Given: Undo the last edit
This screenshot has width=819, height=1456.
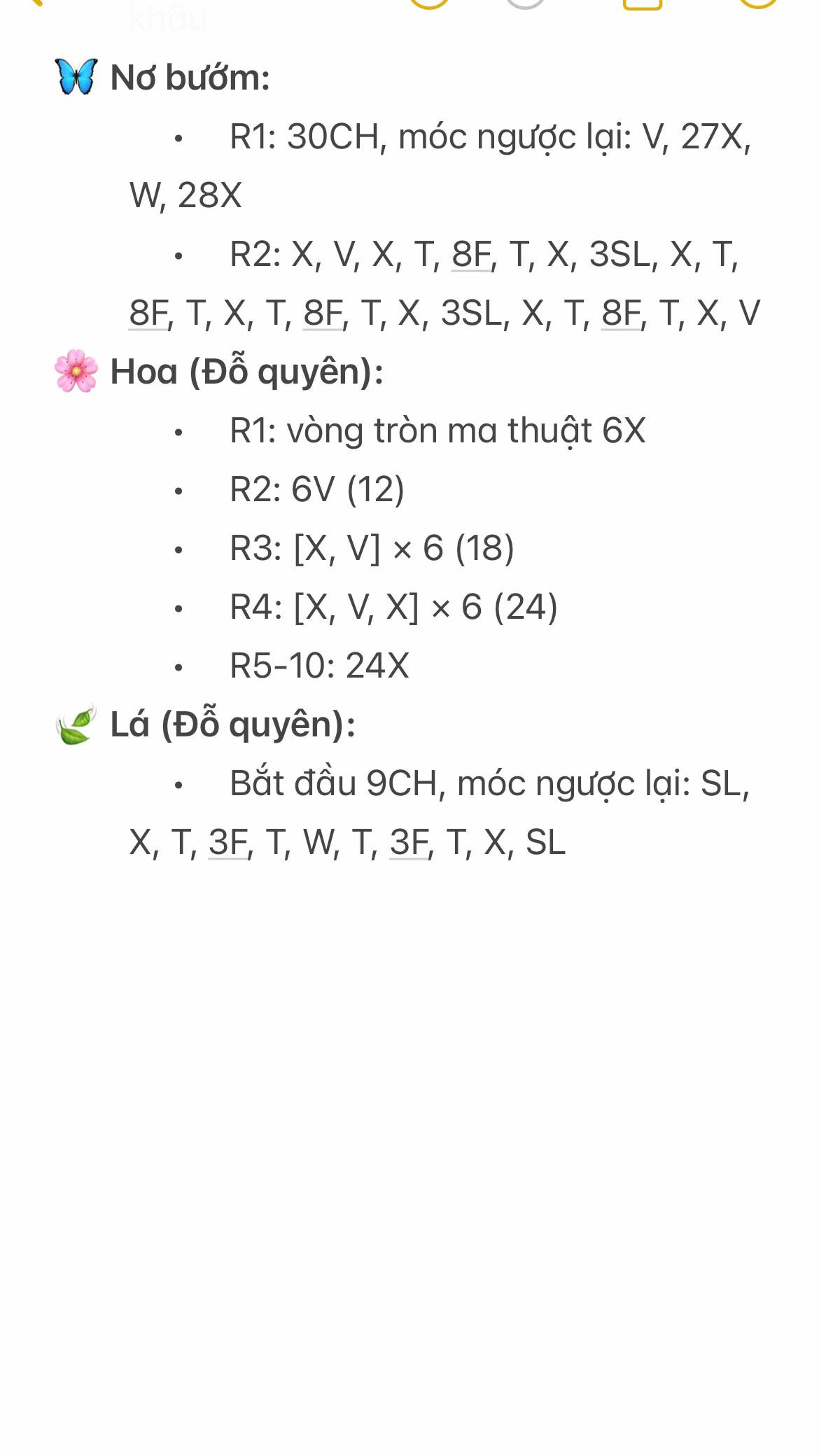Looking at the screenshot, I should point(428,2).
